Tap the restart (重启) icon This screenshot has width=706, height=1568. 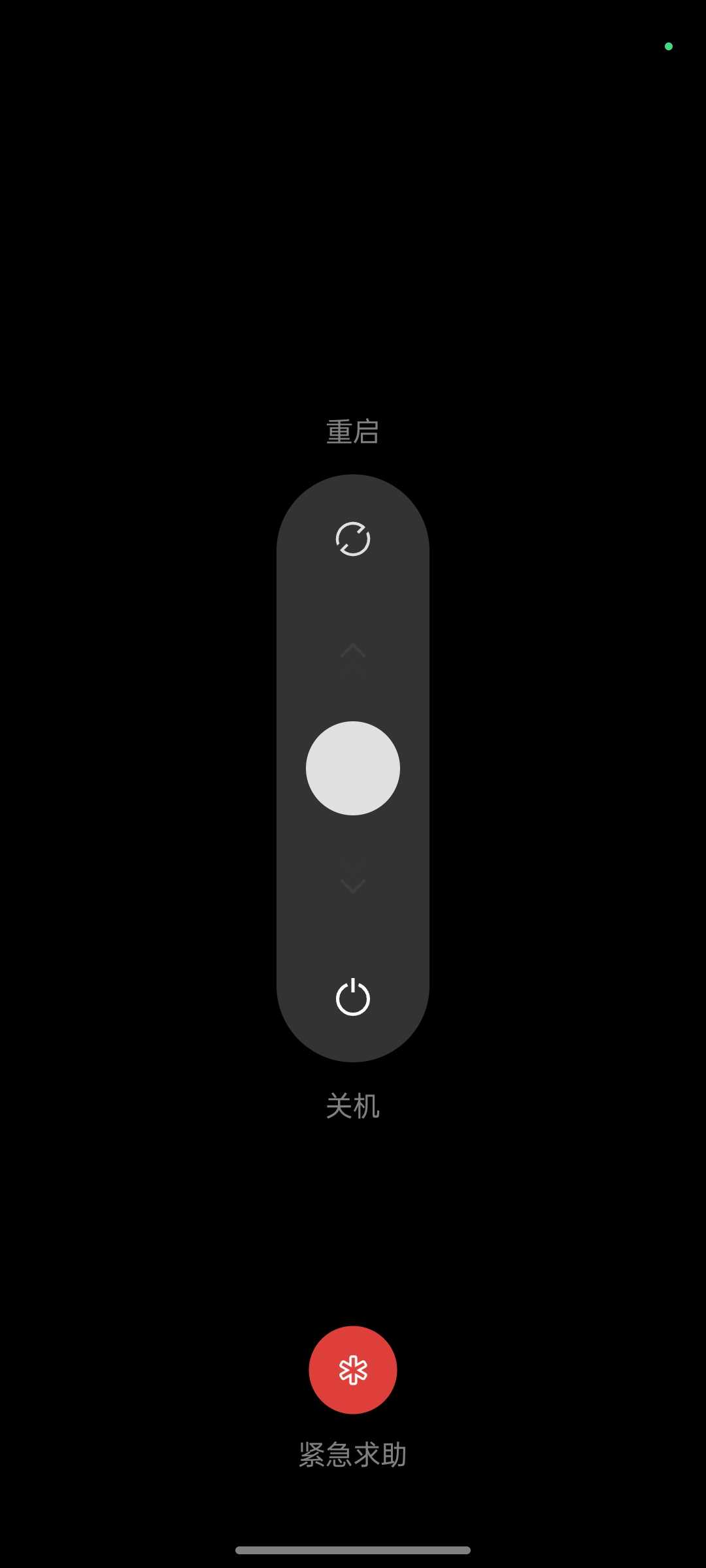point(353,539)
